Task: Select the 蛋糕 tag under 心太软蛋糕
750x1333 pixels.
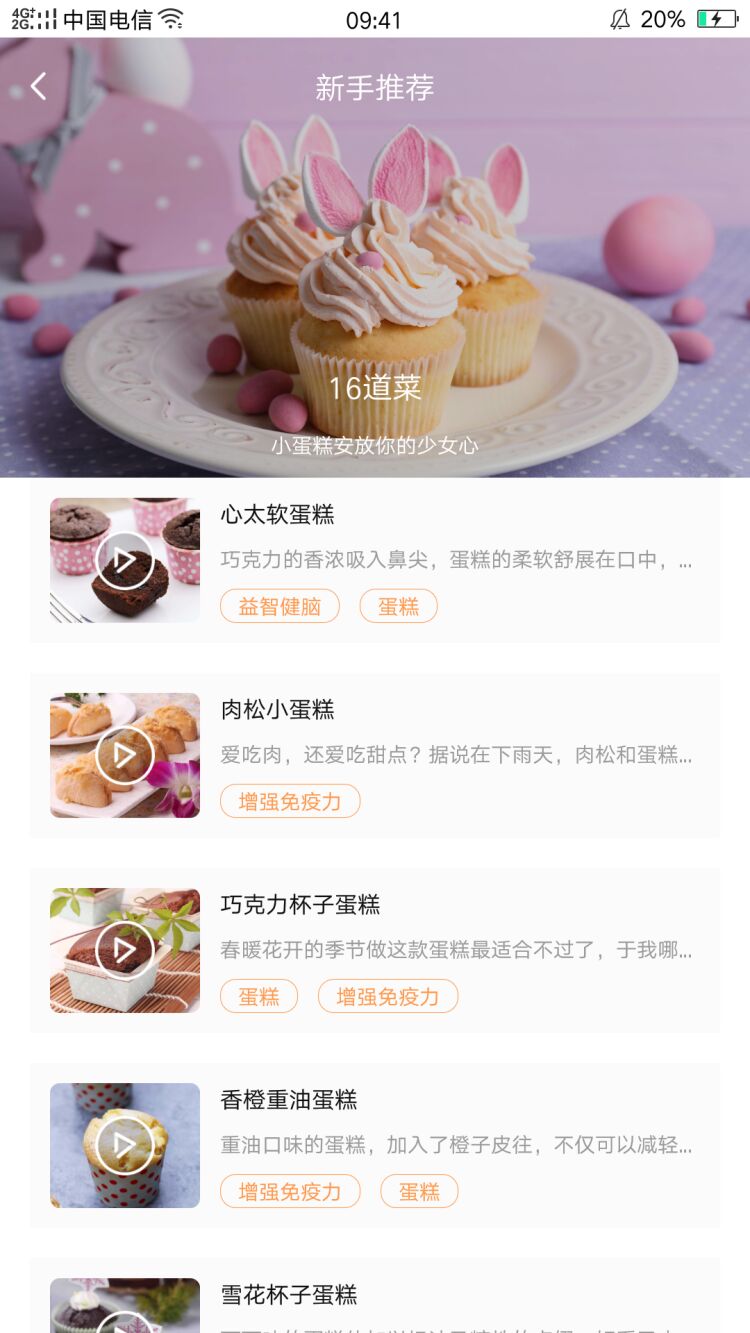Action: coord(398,606)
